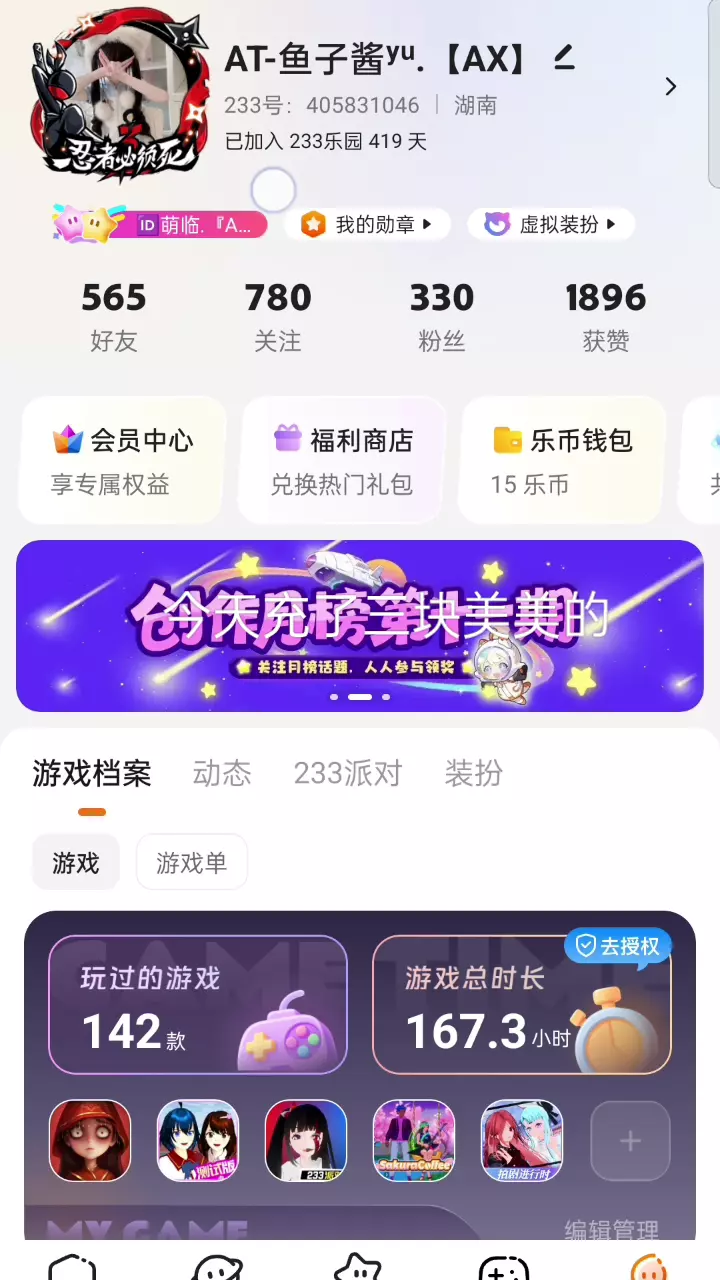Image resolution: width=720 pixels, height=1280 pixels.
Task: Open 我的勋章 badges
Action: pyautogui.click(x=368, y=224)
